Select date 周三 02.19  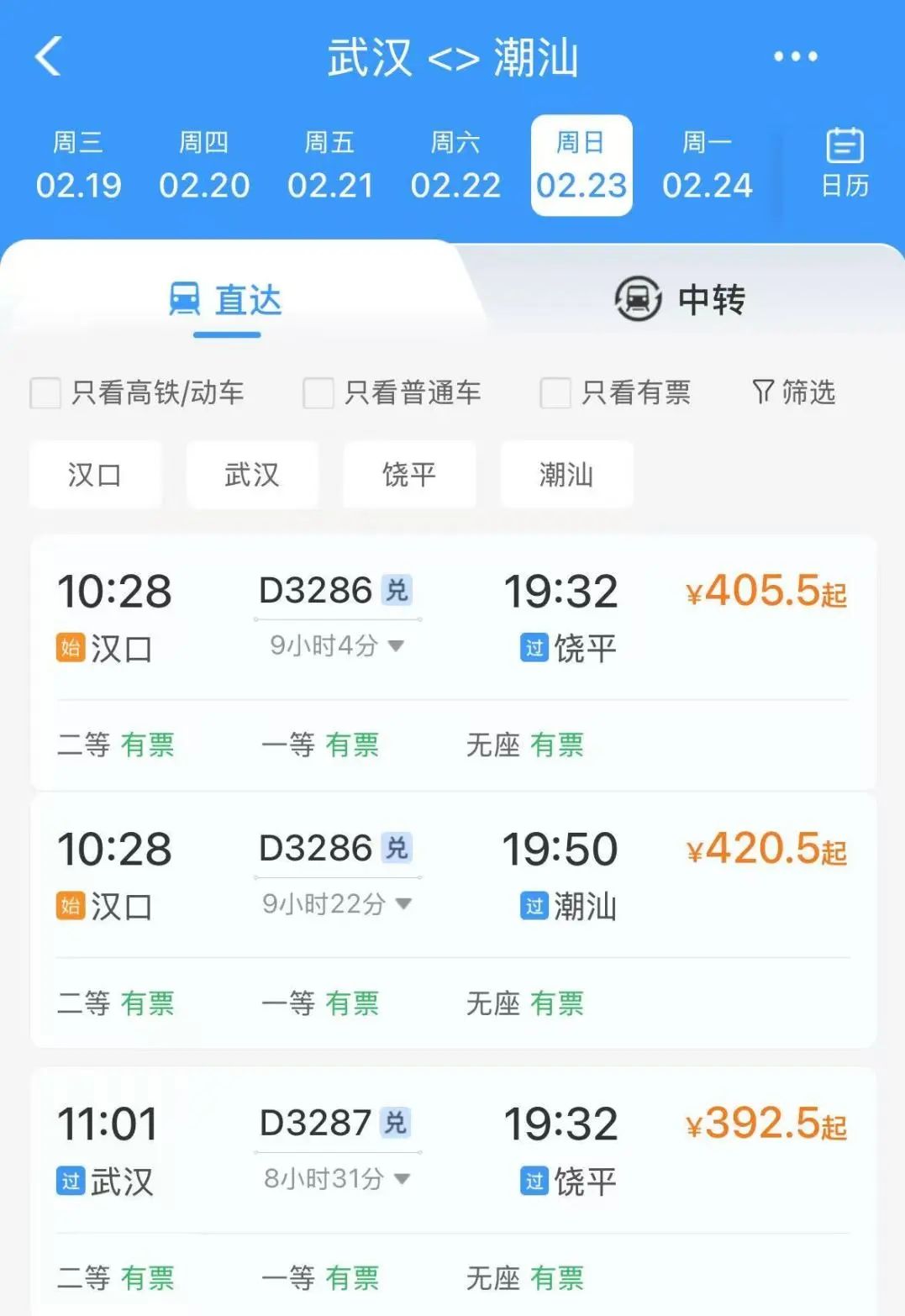click(x=78, y=166)
